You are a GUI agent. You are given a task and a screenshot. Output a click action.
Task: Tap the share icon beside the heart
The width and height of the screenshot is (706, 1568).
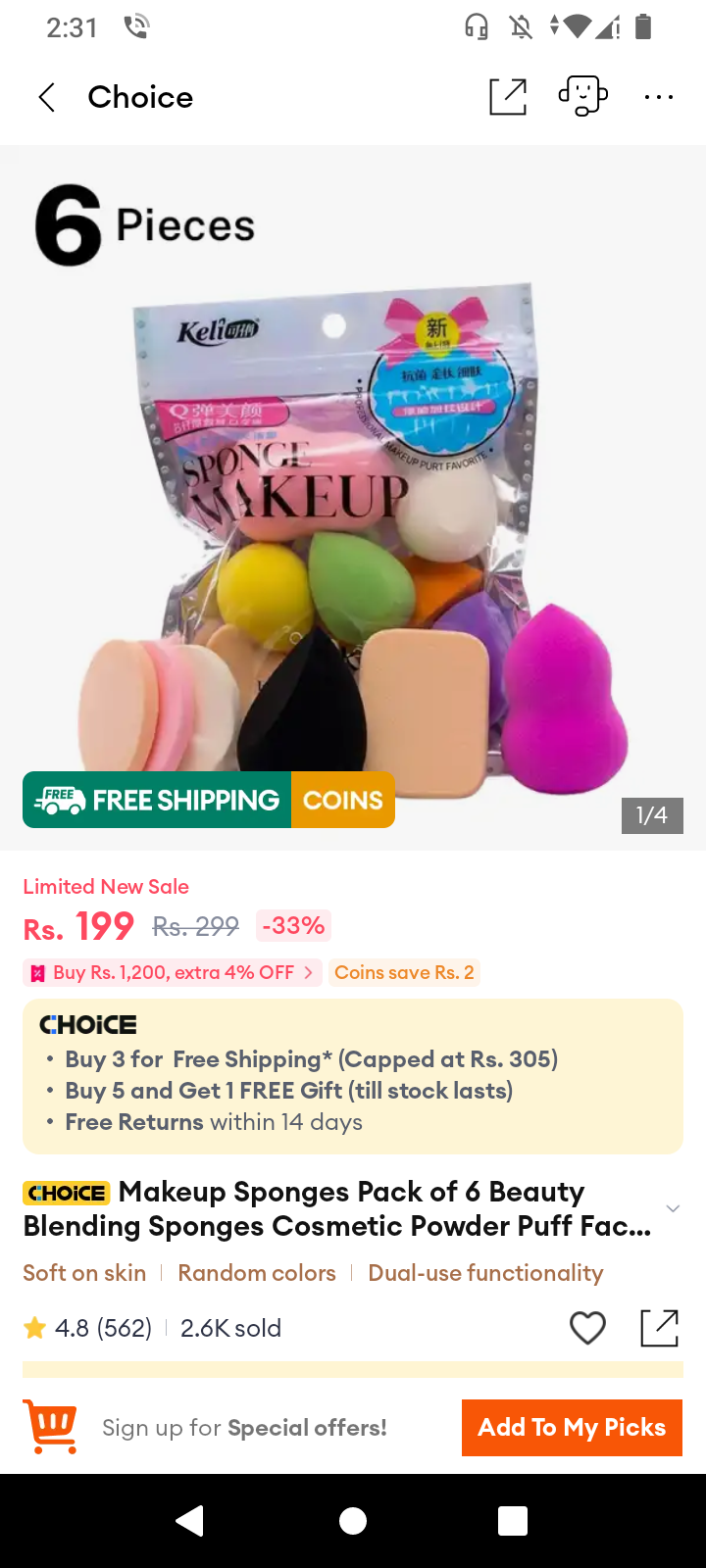click(659, 1328)
